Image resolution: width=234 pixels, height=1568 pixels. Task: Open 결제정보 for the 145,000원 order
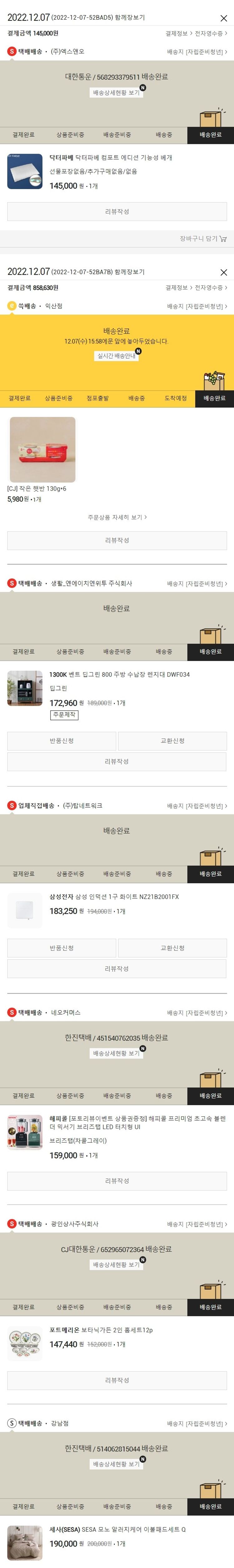[x=178, y=33]
